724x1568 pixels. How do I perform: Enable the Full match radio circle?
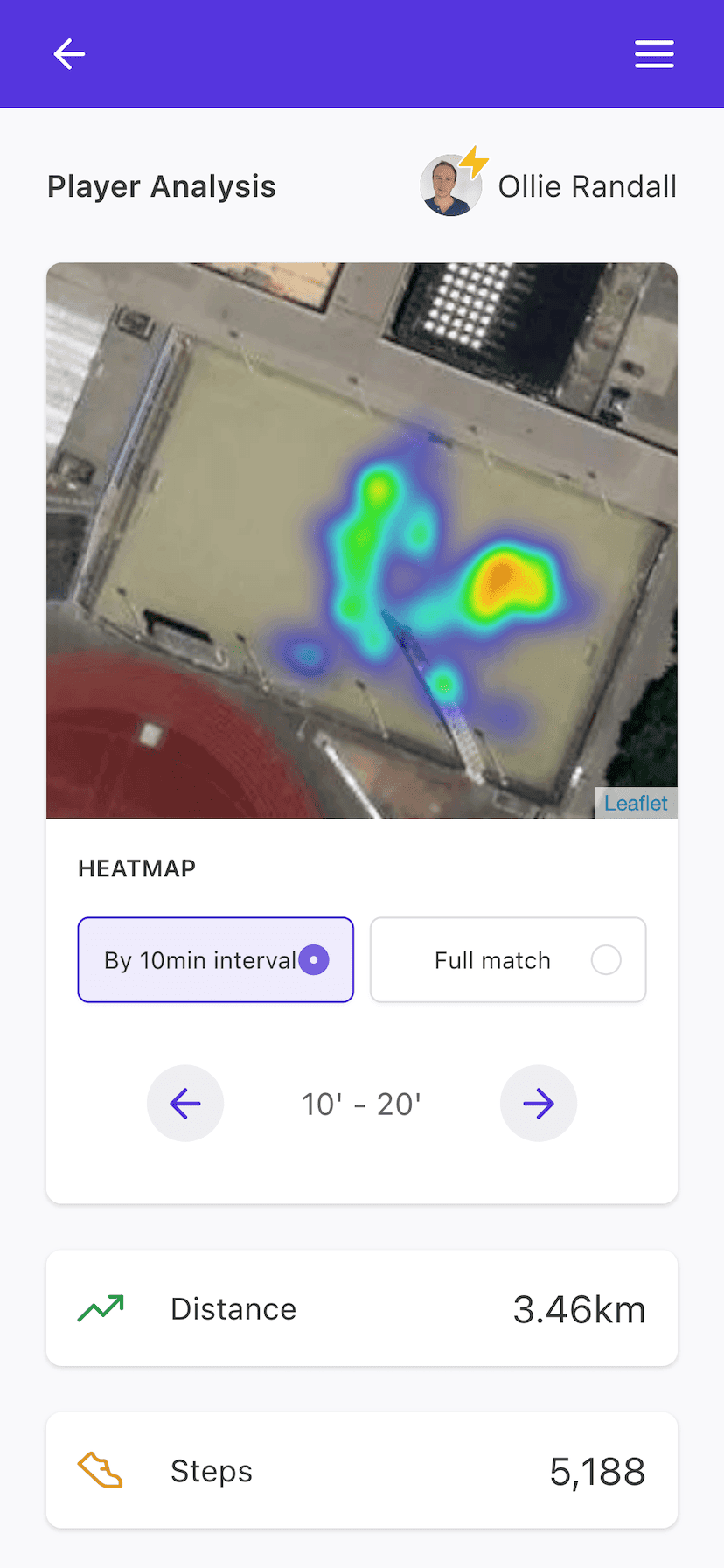click(606, 959)
